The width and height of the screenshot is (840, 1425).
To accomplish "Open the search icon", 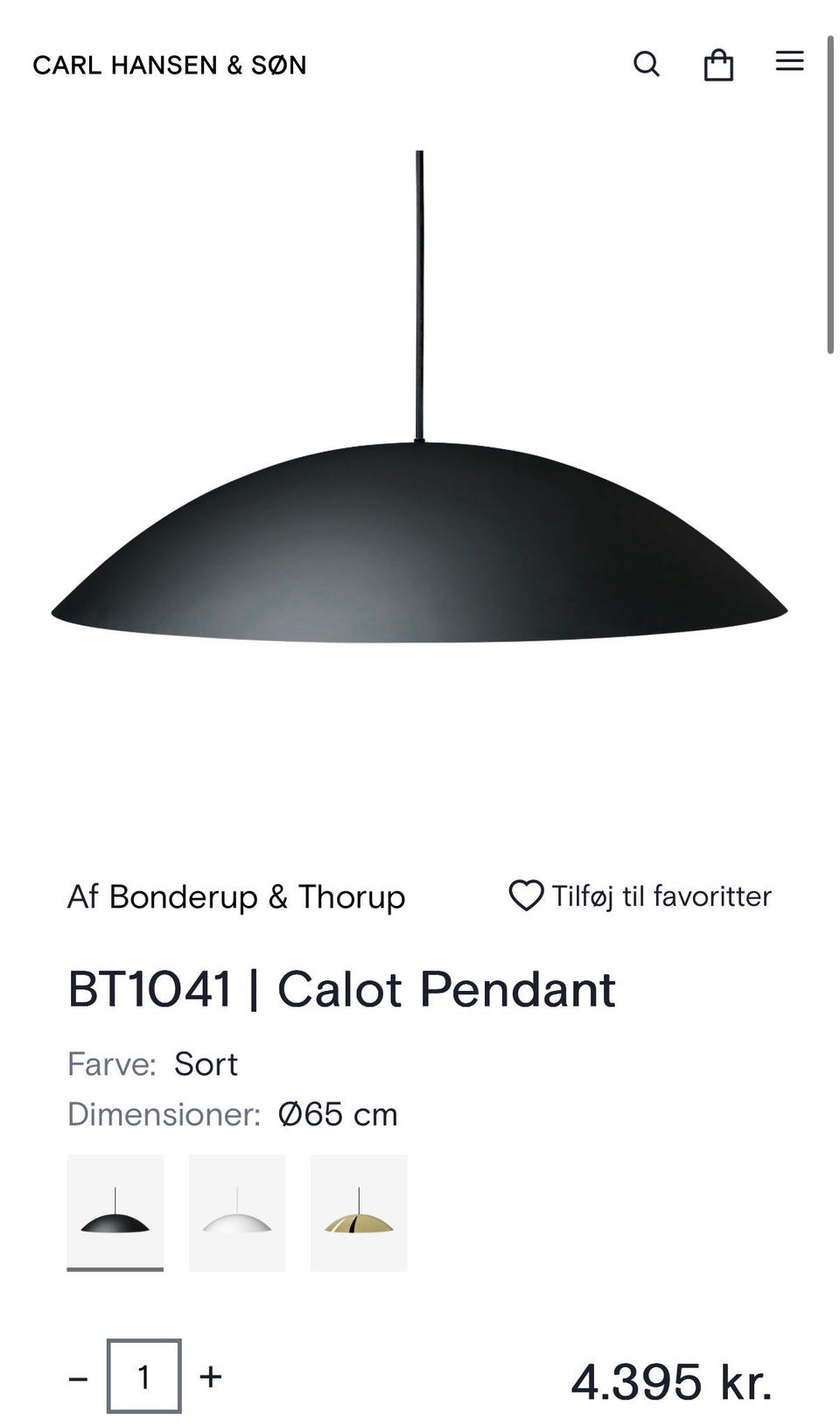I will point(646,64).
